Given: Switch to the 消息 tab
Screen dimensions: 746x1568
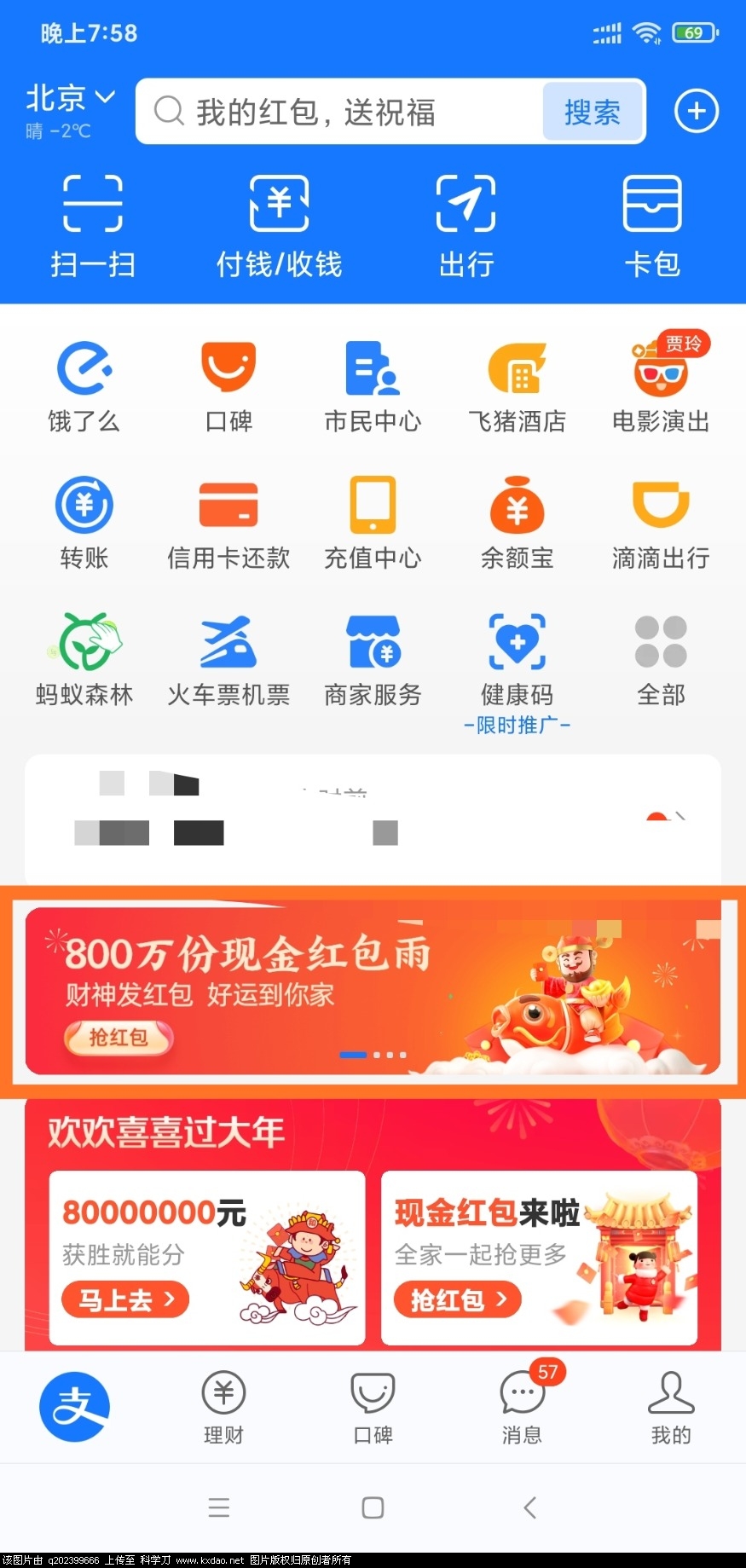Looking at the screenshot, I should tap(522, 1408).
